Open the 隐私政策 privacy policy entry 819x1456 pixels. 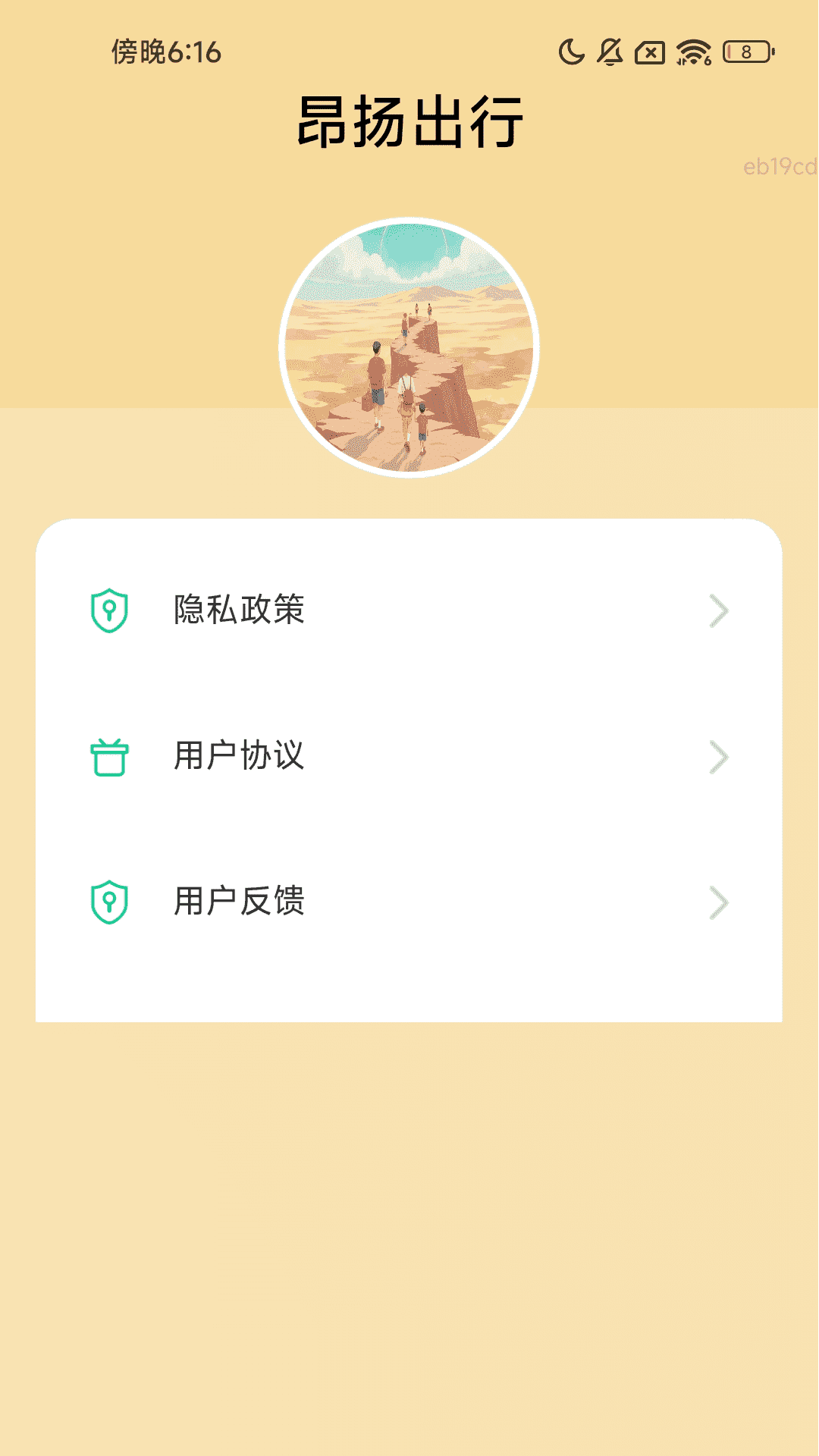[239, 610]
